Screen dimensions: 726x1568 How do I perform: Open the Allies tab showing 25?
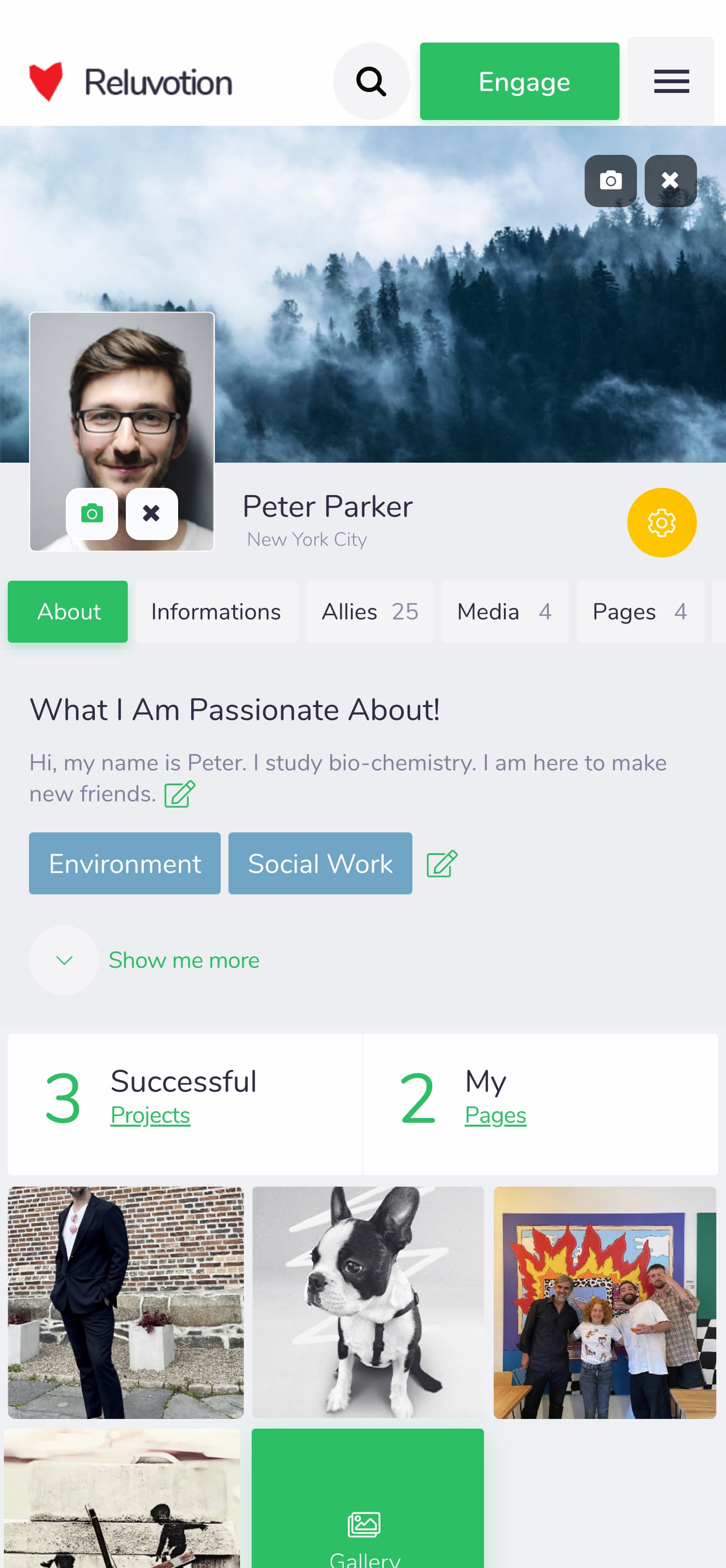click(x=369, y=612)
